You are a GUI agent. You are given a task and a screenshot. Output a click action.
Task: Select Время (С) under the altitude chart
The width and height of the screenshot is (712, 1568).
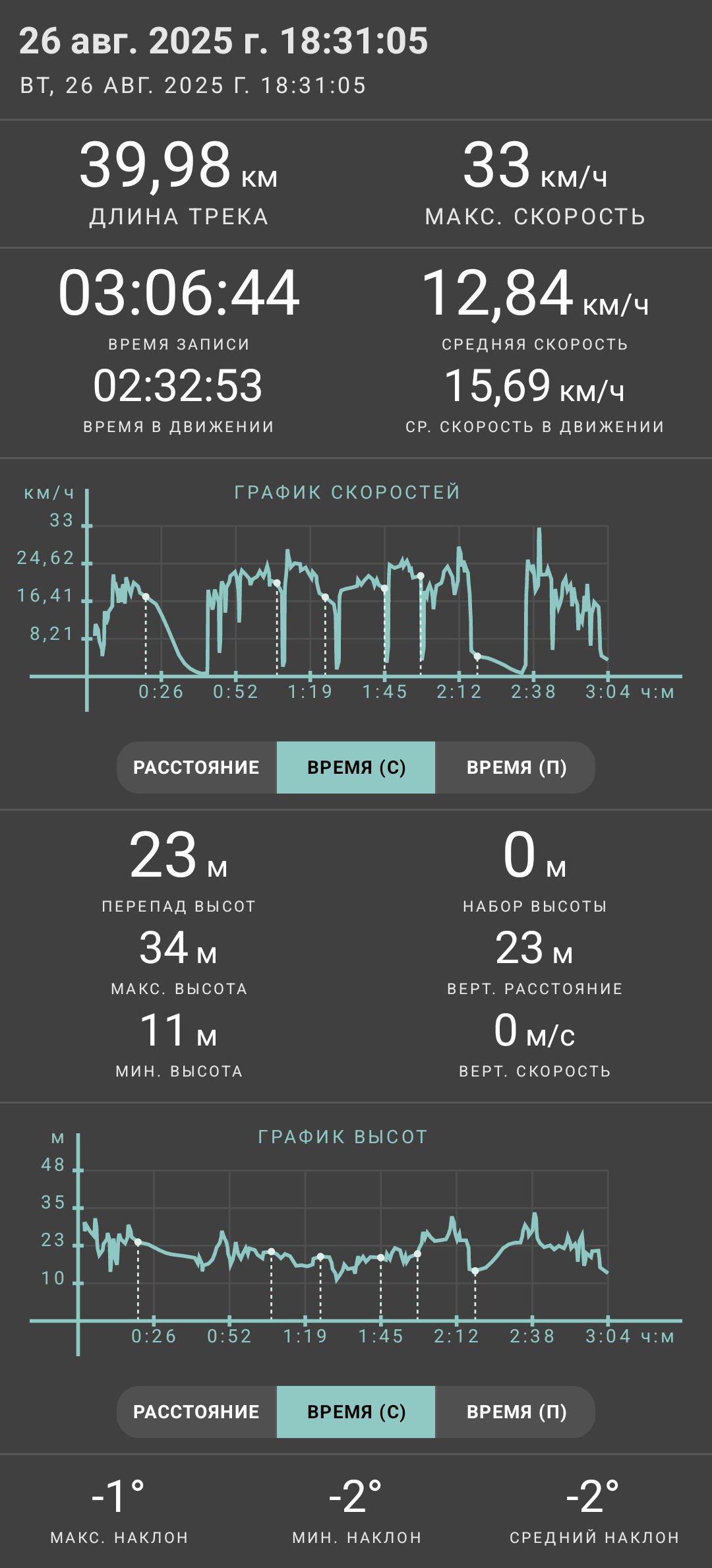(356, 1412)
